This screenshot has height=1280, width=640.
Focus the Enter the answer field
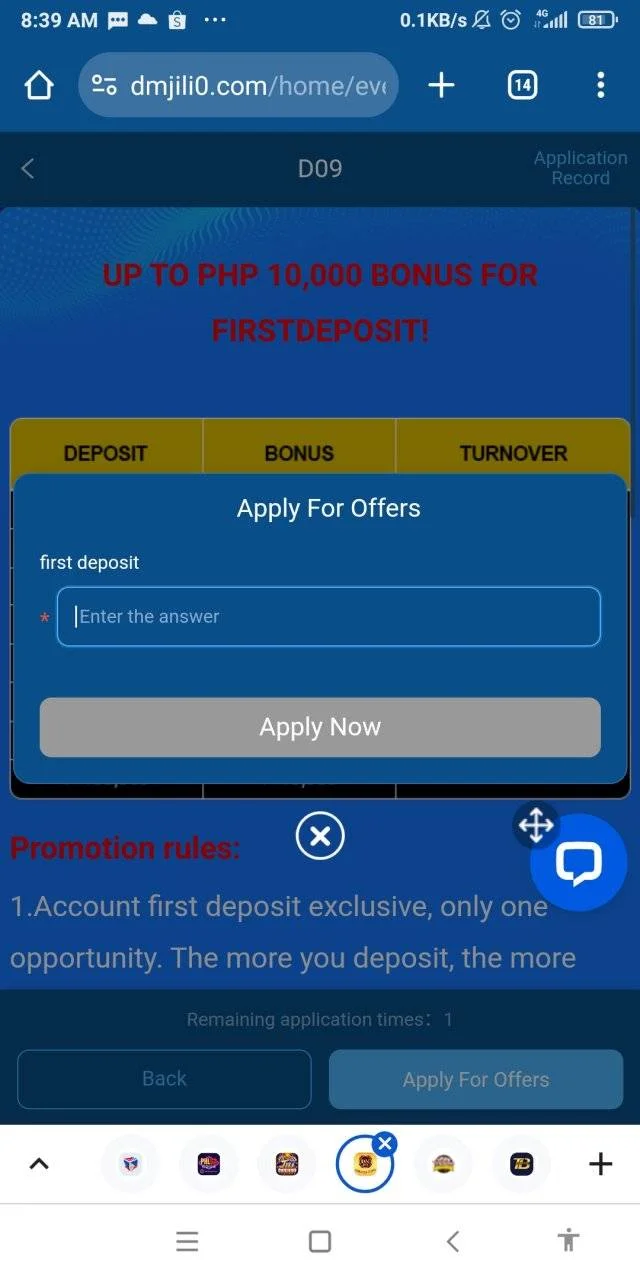point(329,616)
